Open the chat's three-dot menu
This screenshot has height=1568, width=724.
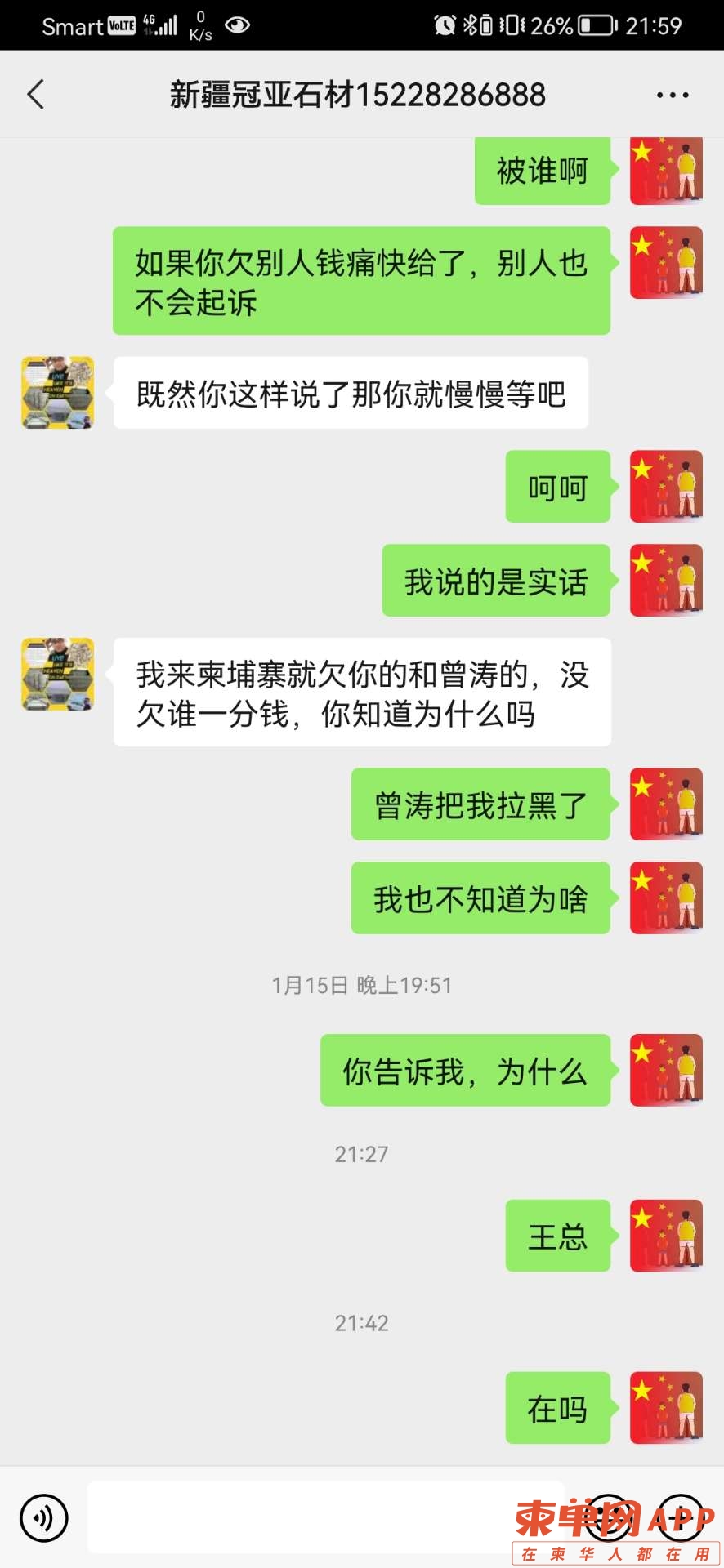[x=672, y=96]
